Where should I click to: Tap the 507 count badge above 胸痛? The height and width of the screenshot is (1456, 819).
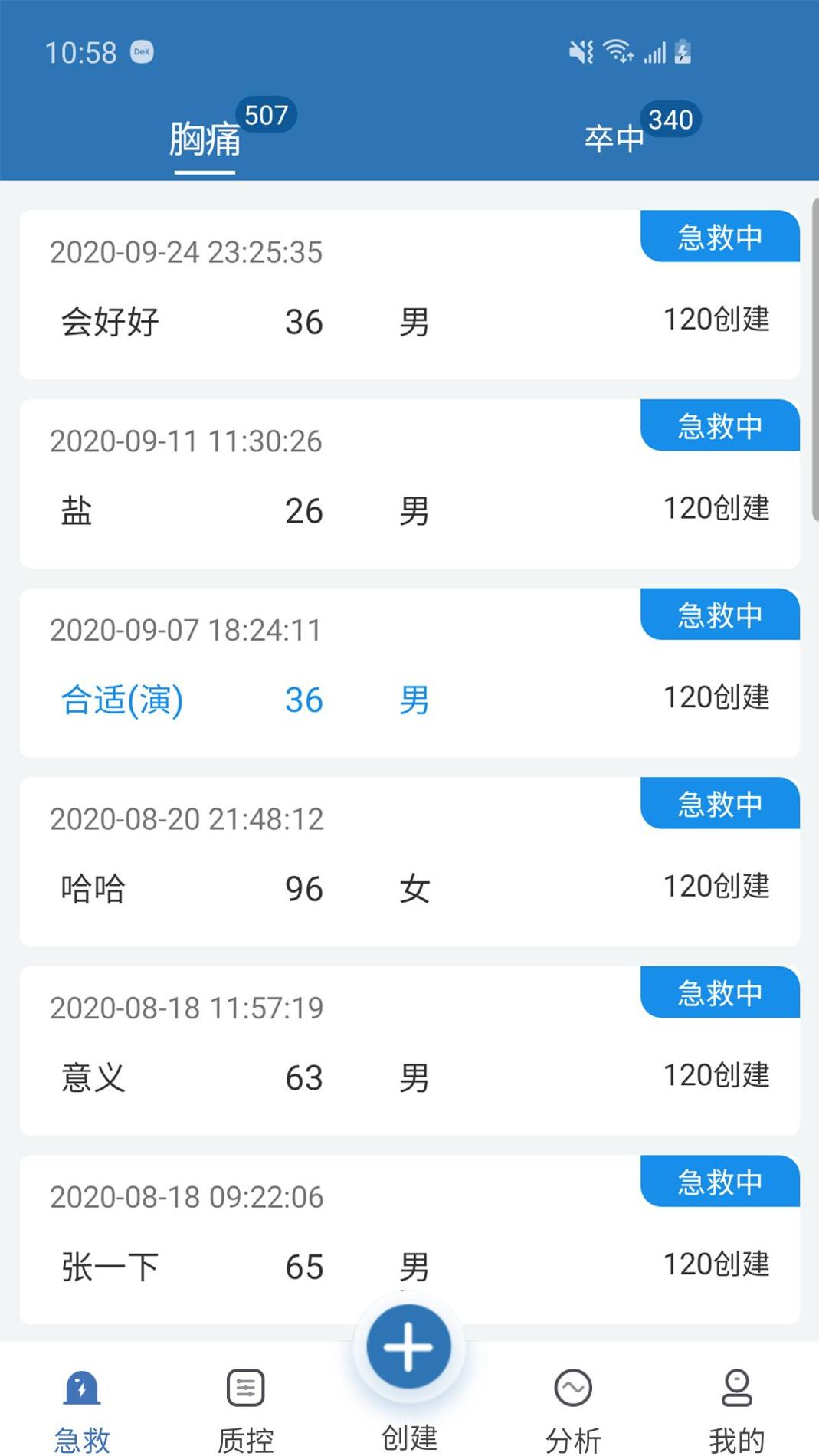(x=266, y=113)
